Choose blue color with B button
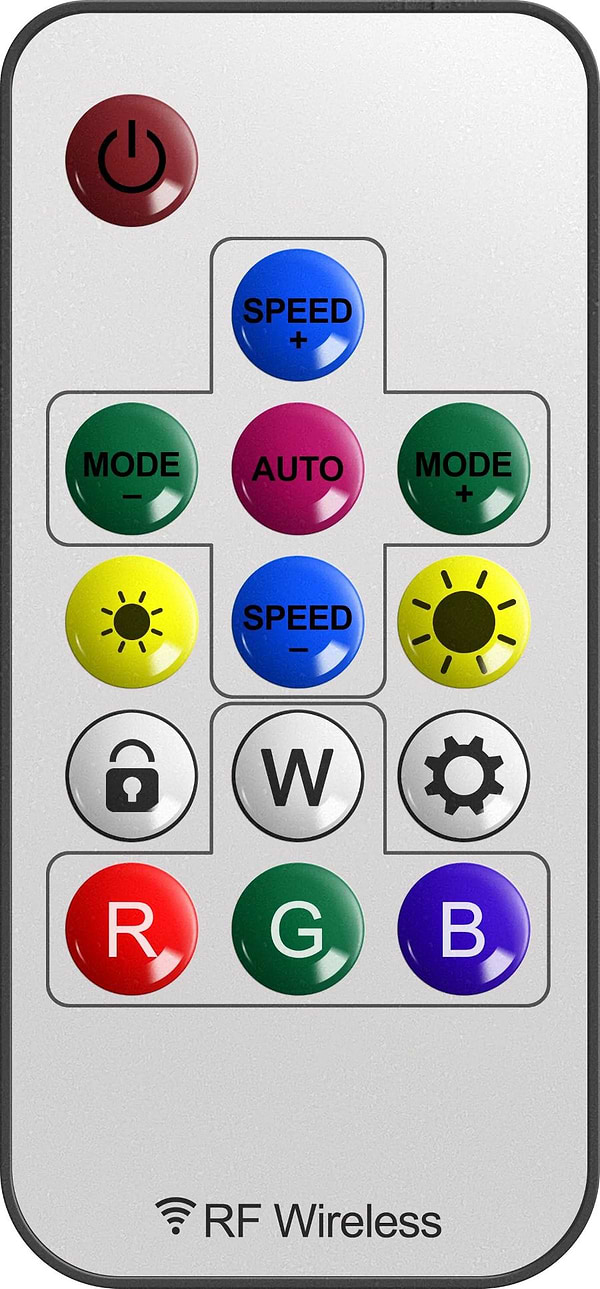This screenshot has width=600, height=1289. (464, 929)
